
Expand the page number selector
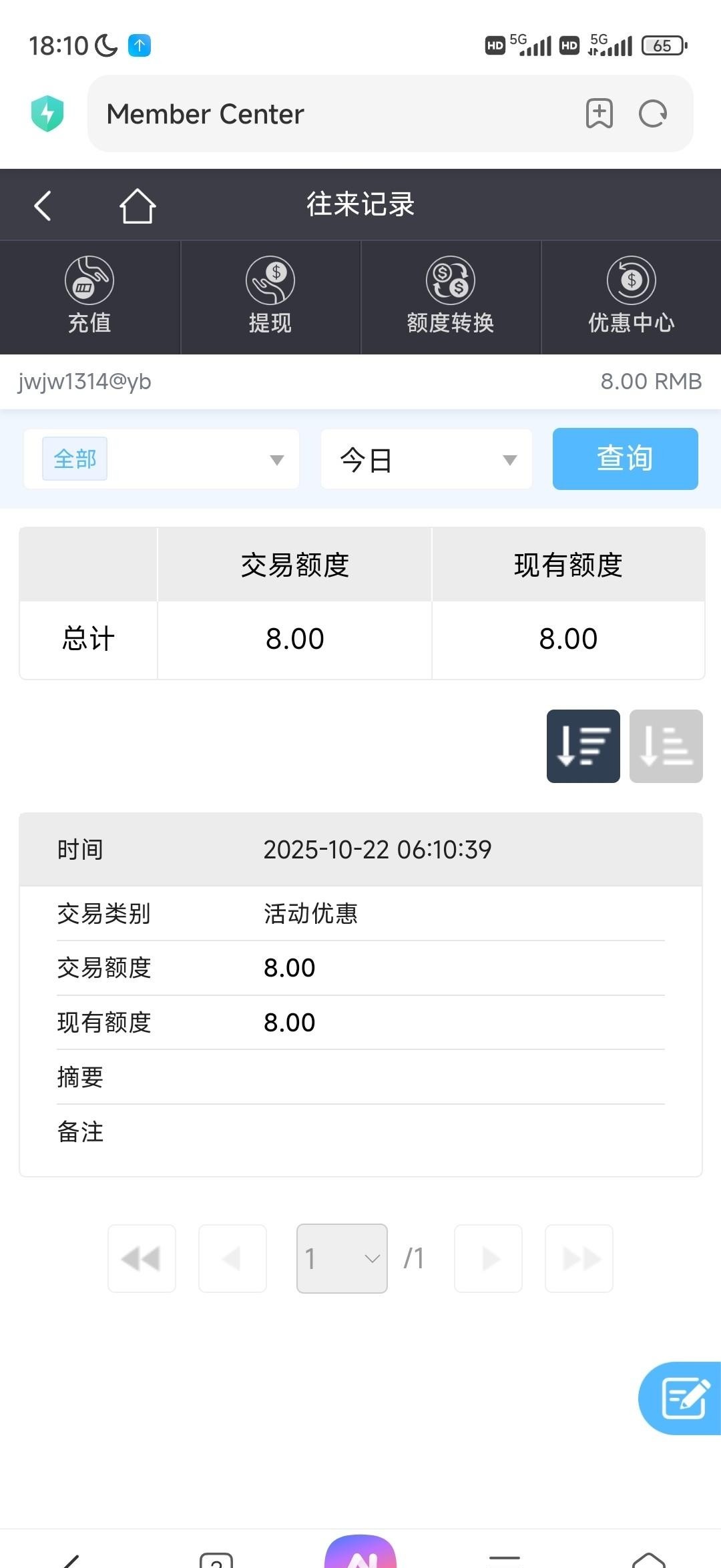coord(342,1258)
